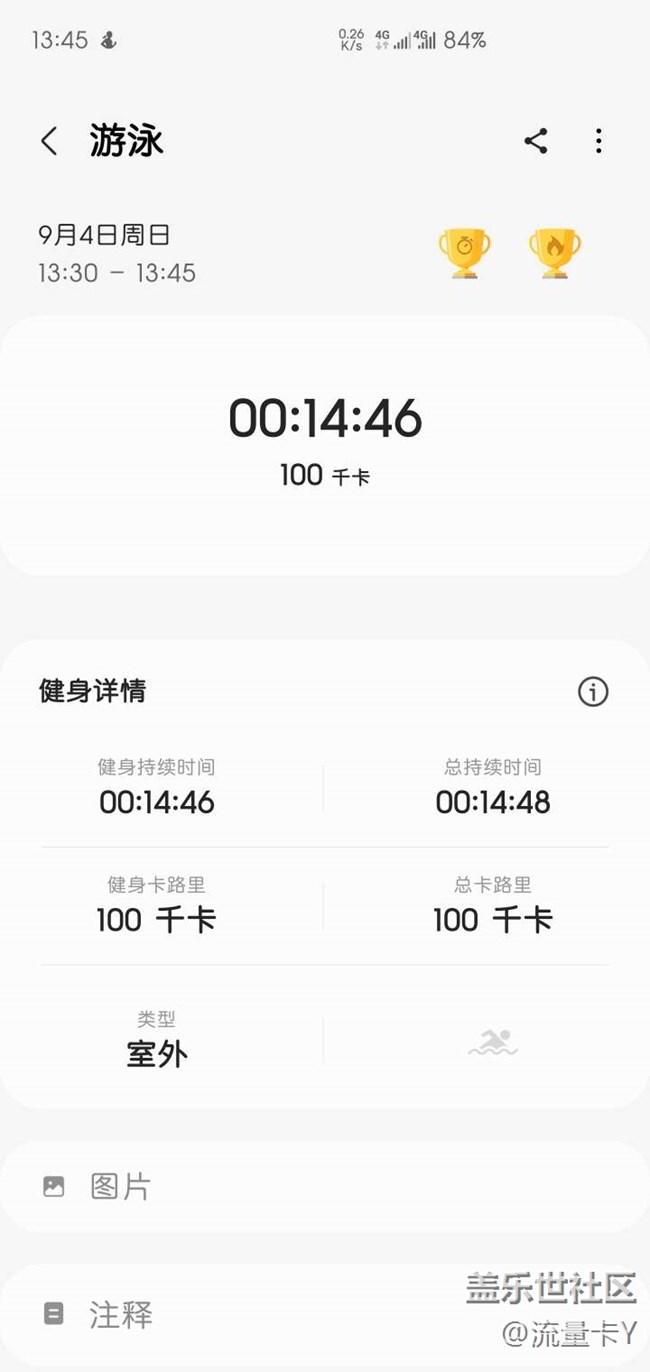Open the 图片 row
The image size is (650, 1372).
(325, 1187)
